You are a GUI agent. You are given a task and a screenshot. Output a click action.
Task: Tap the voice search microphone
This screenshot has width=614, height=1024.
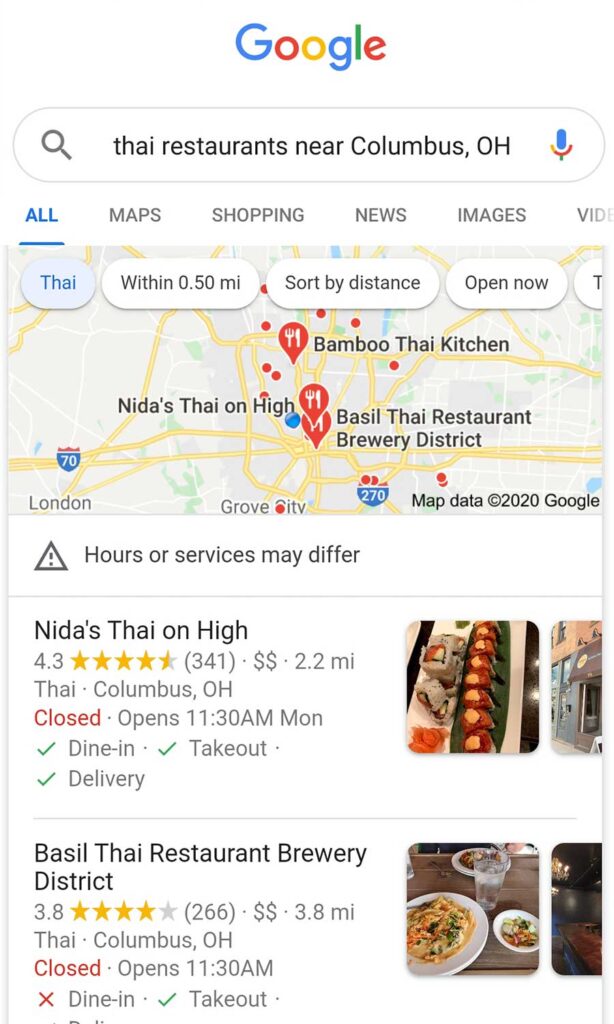tap(562, 147)
